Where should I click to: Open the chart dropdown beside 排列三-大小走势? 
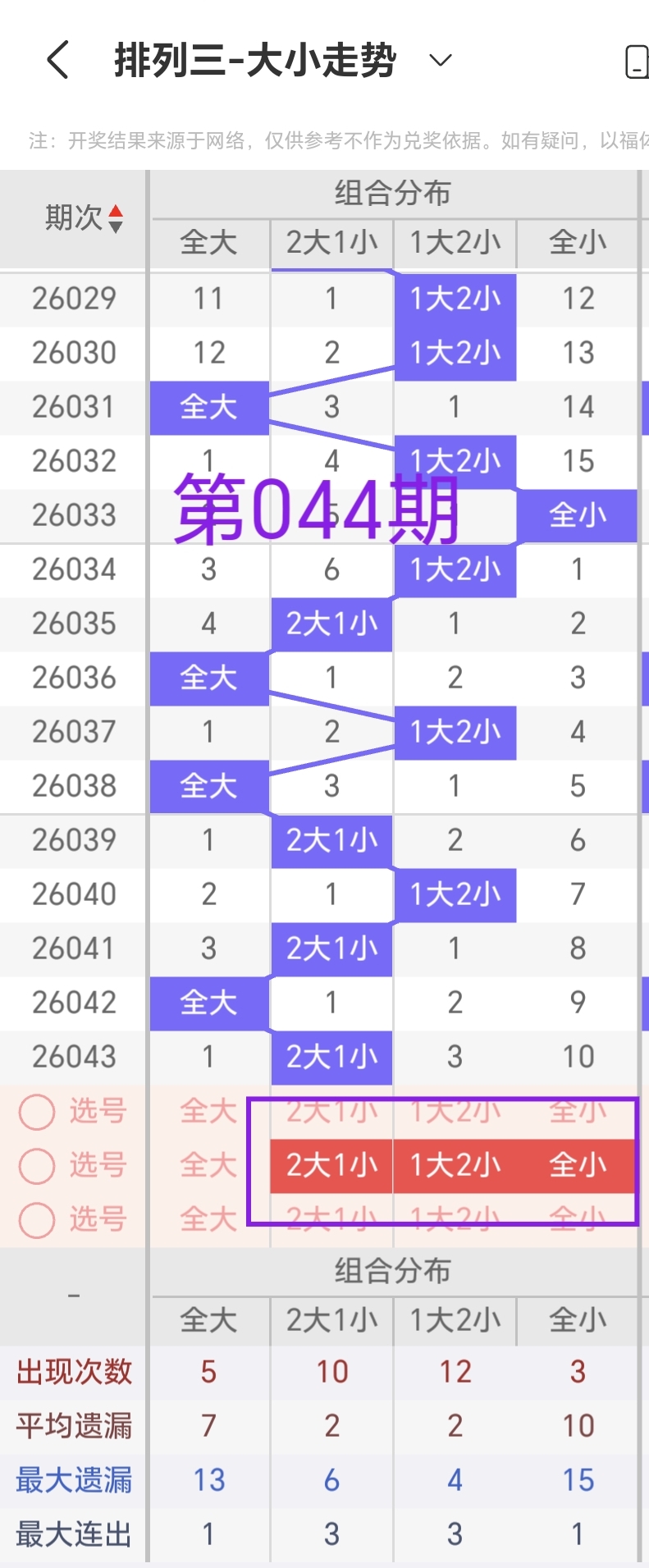click(x=439, y=60)
